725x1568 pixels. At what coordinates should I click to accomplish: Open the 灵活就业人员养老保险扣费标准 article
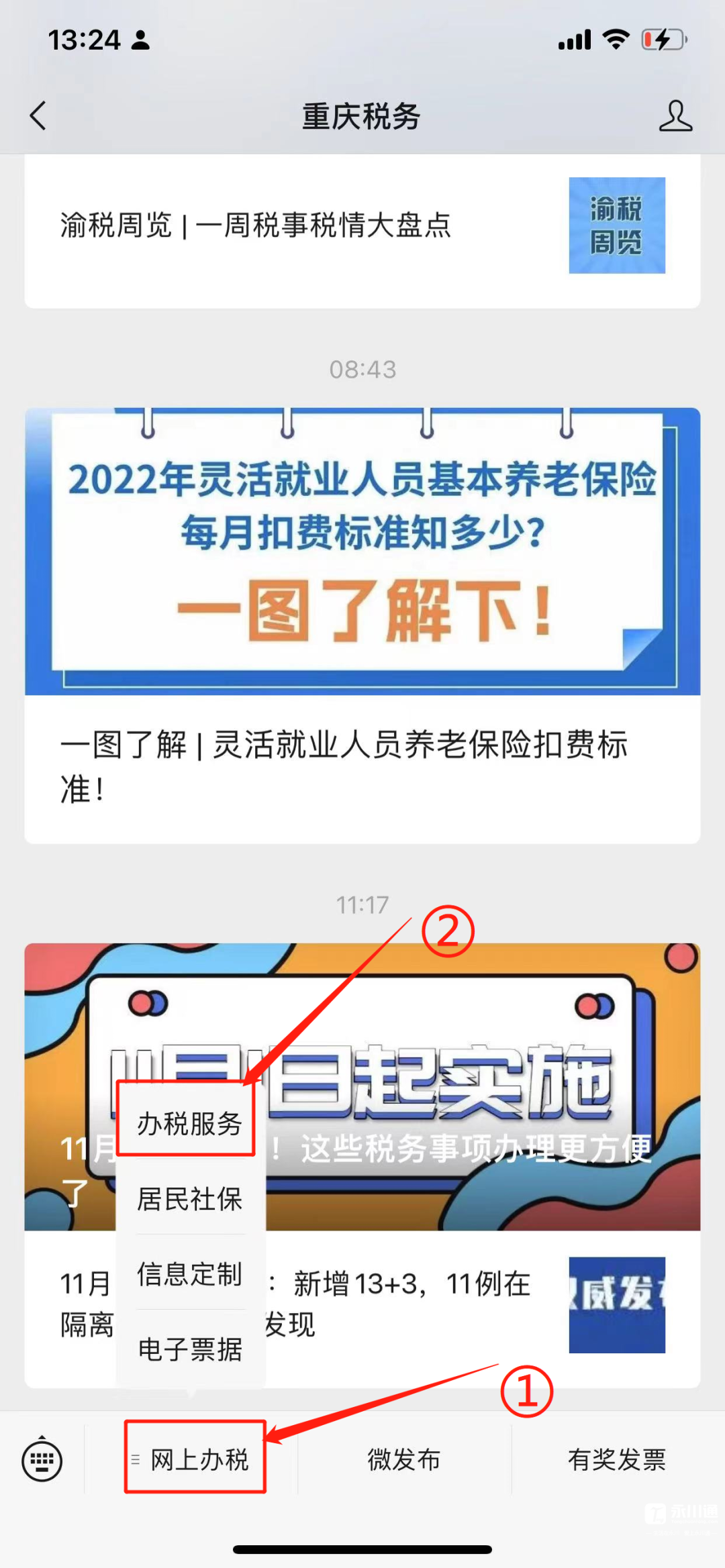362,764
